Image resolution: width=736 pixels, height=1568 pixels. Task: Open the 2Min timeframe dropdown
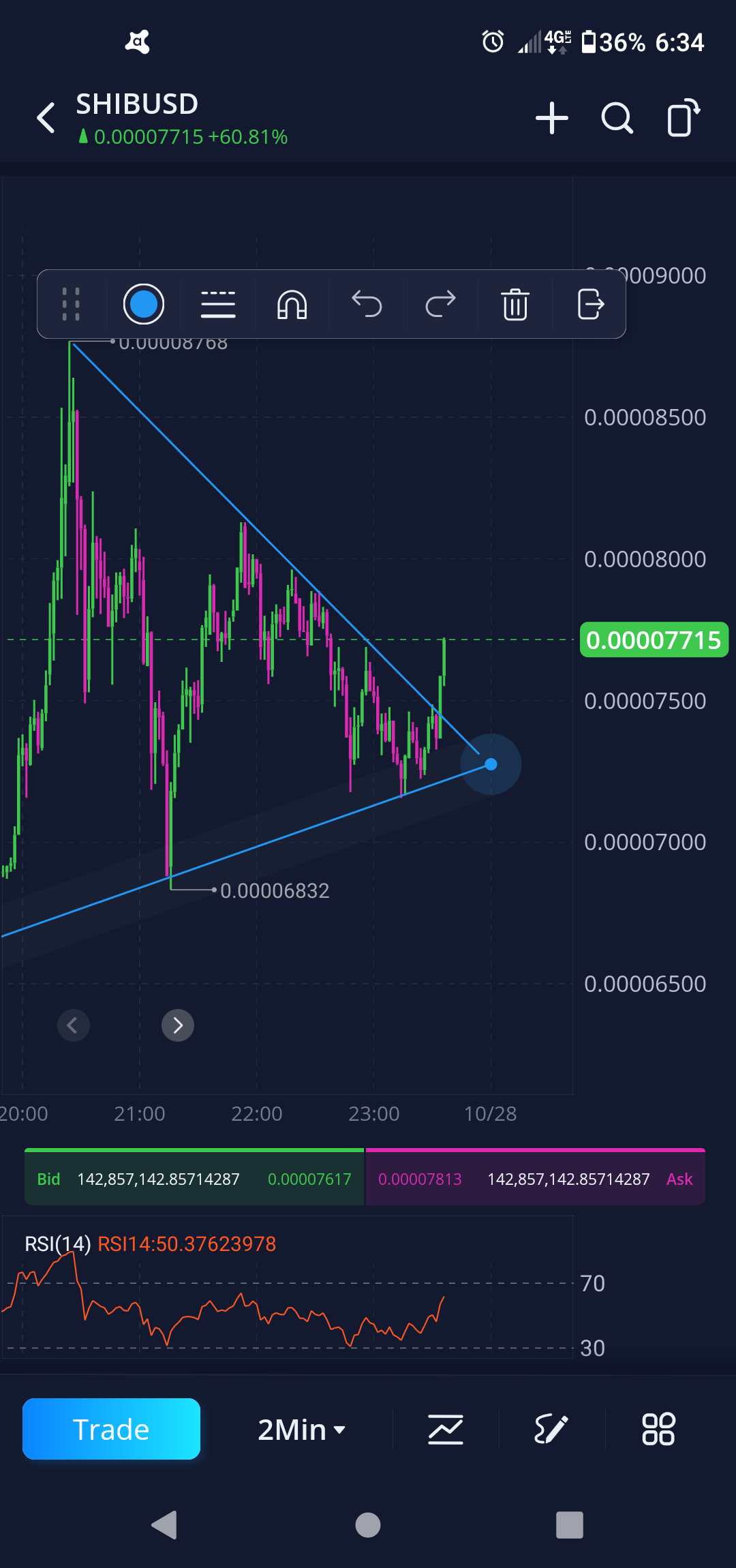point(301,1430)
